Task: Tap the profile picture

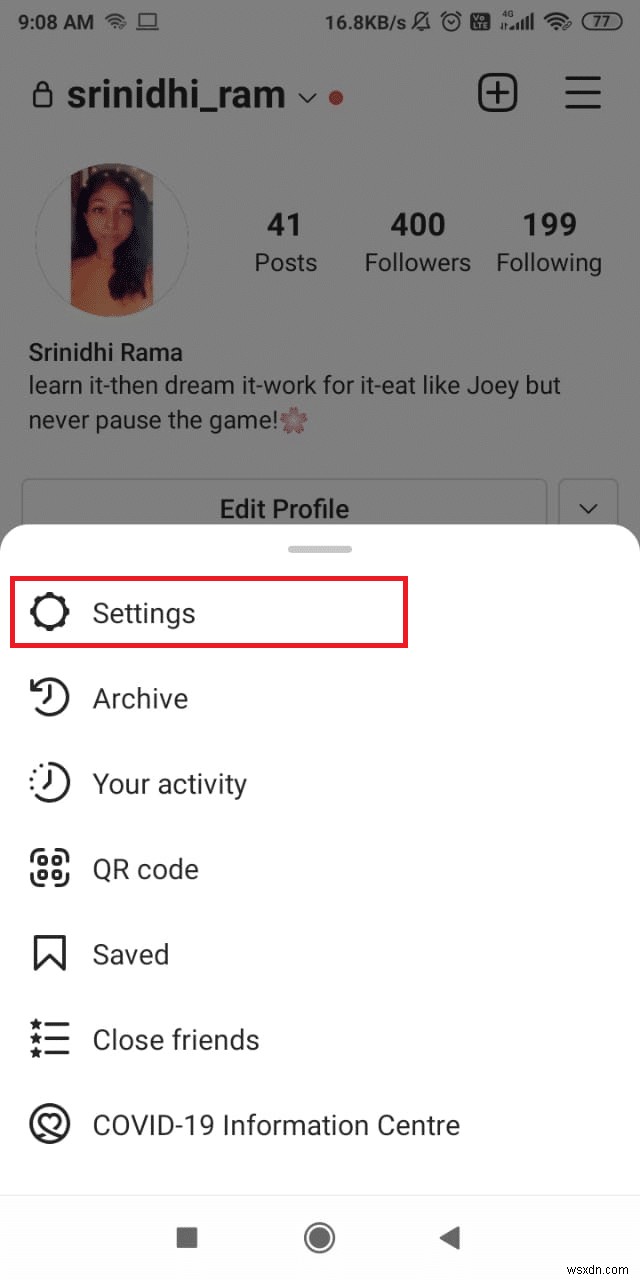Action: [x=112, y=240]
